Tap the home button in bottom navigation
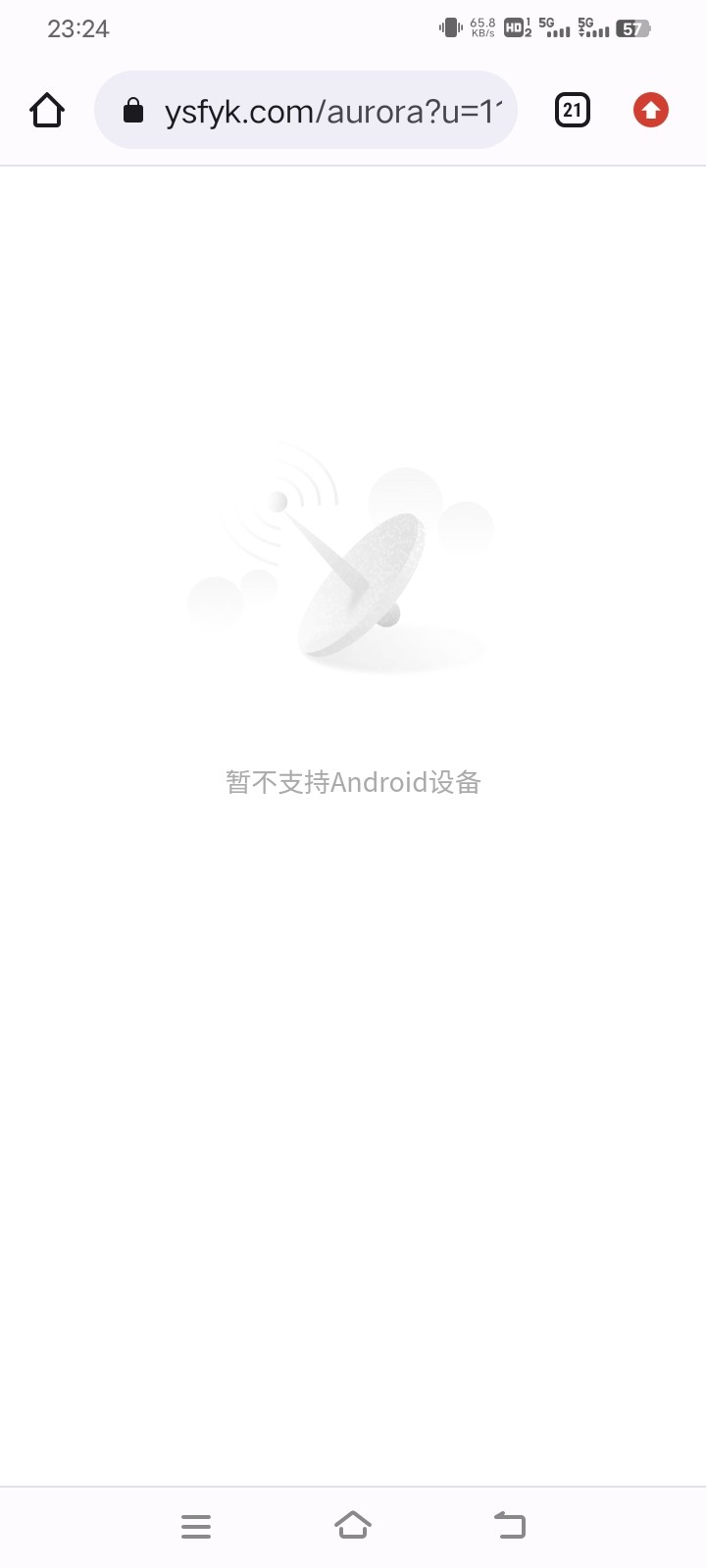Screen dimensions: 706x1568 [x=353, y=1525]
